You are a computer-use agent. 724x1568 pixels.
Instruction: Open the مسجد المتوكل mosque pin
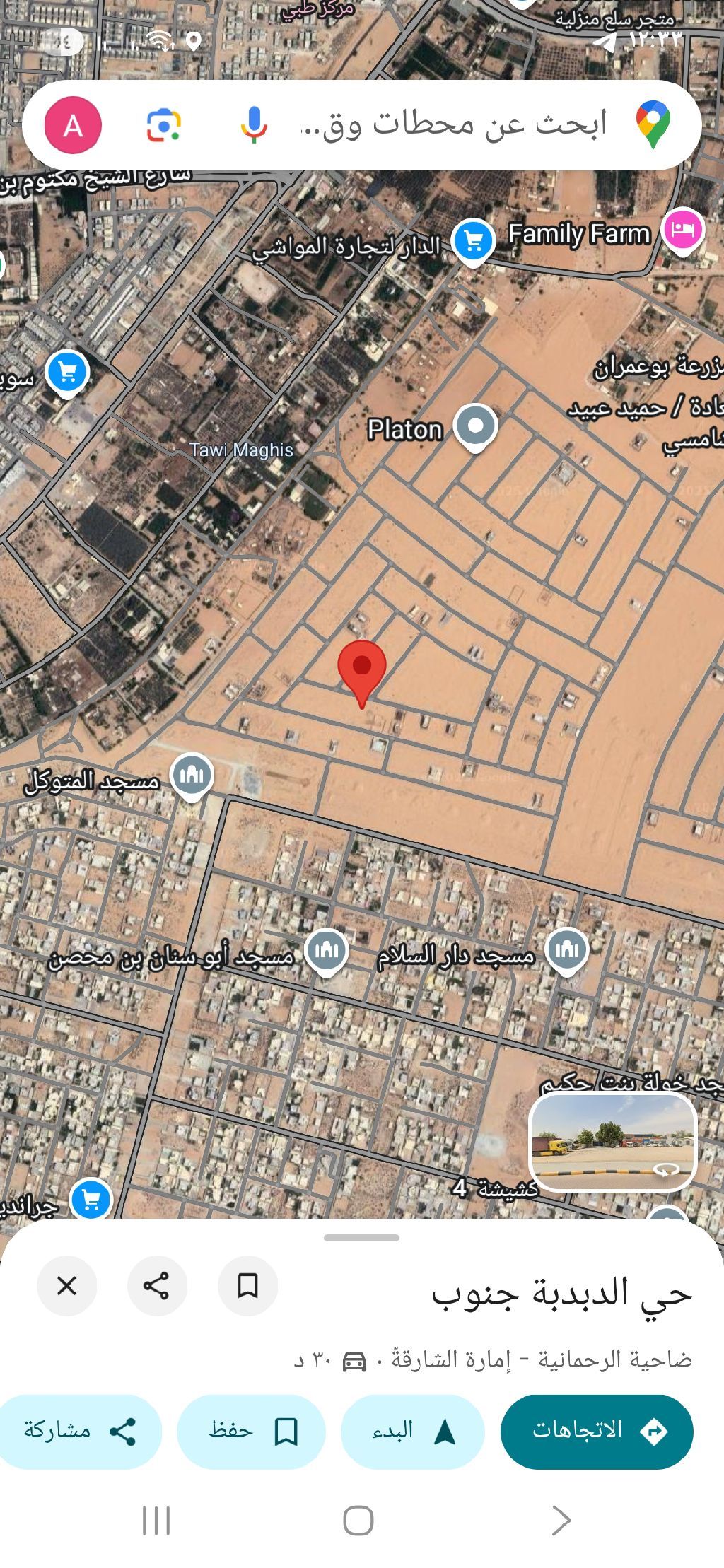[192, 776]
